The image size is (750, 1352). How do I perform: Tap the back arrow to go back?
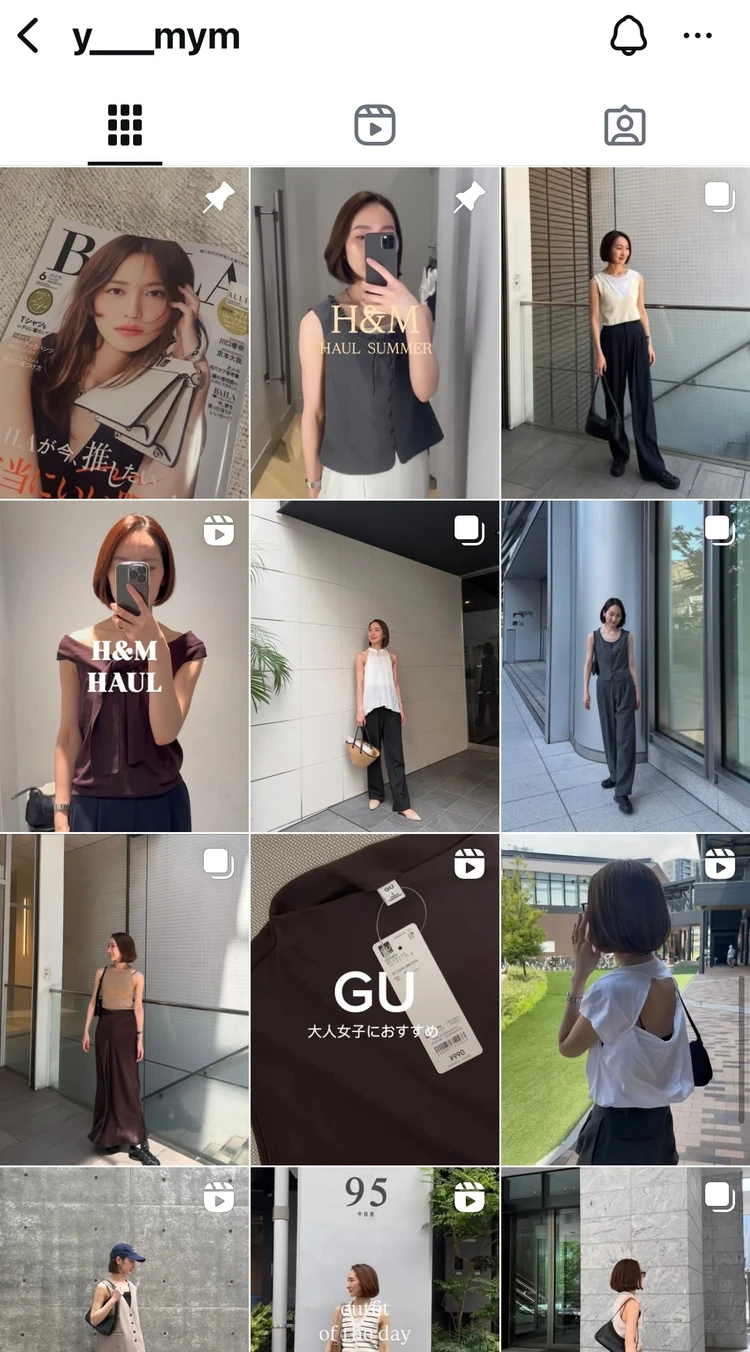click(27, 36)
